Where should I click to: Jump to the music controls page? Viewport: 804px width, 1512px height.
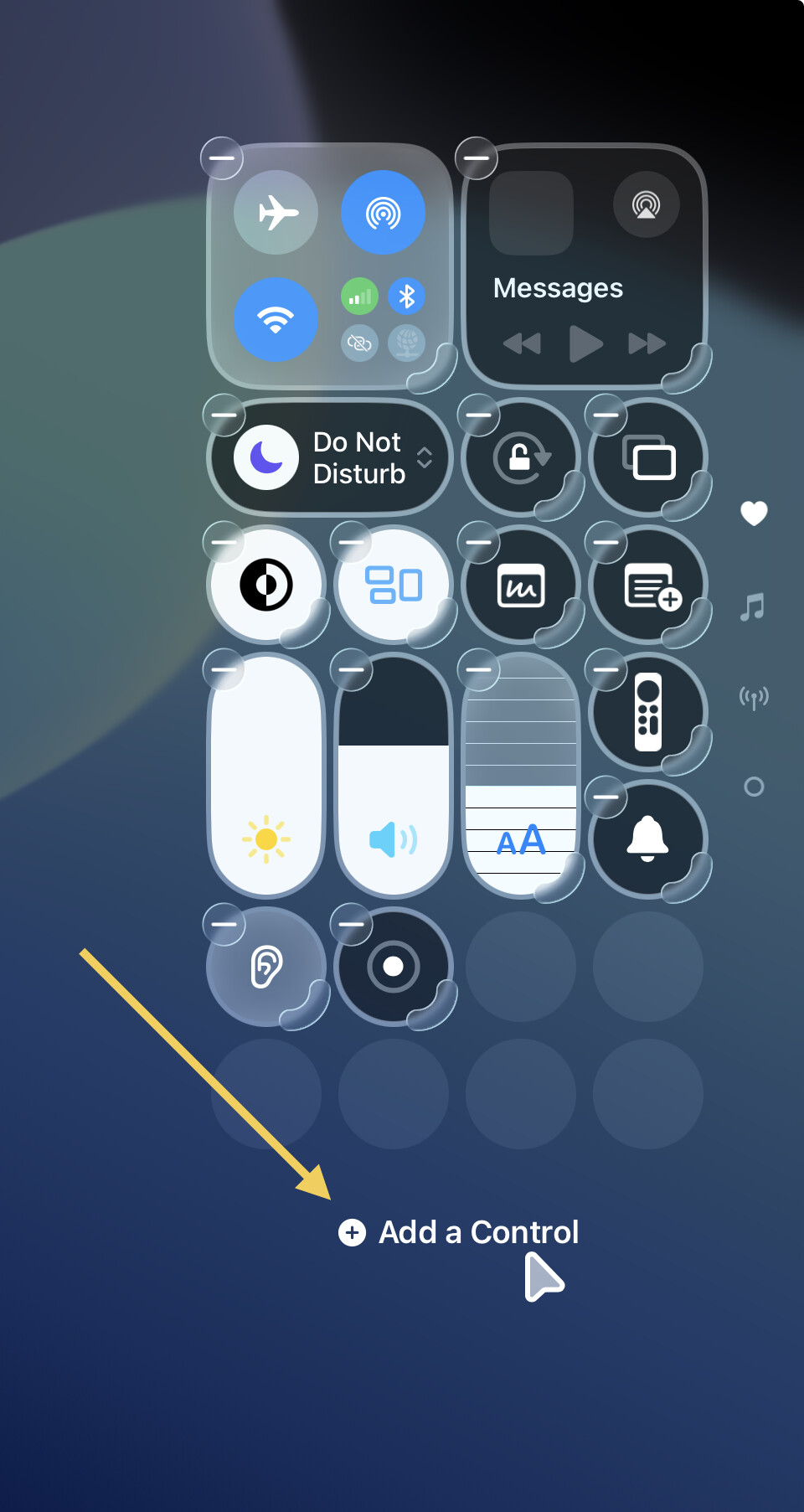[753, 606]
